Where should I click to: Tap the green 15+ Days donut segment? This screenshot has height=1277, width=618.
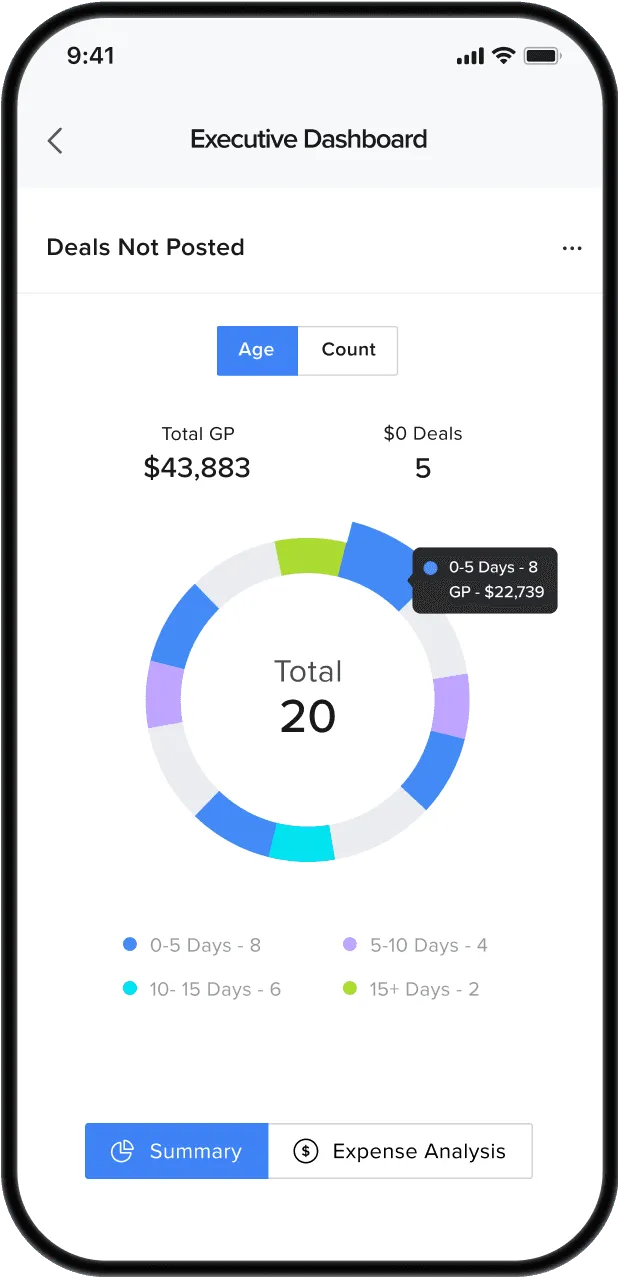coord(310,556)
